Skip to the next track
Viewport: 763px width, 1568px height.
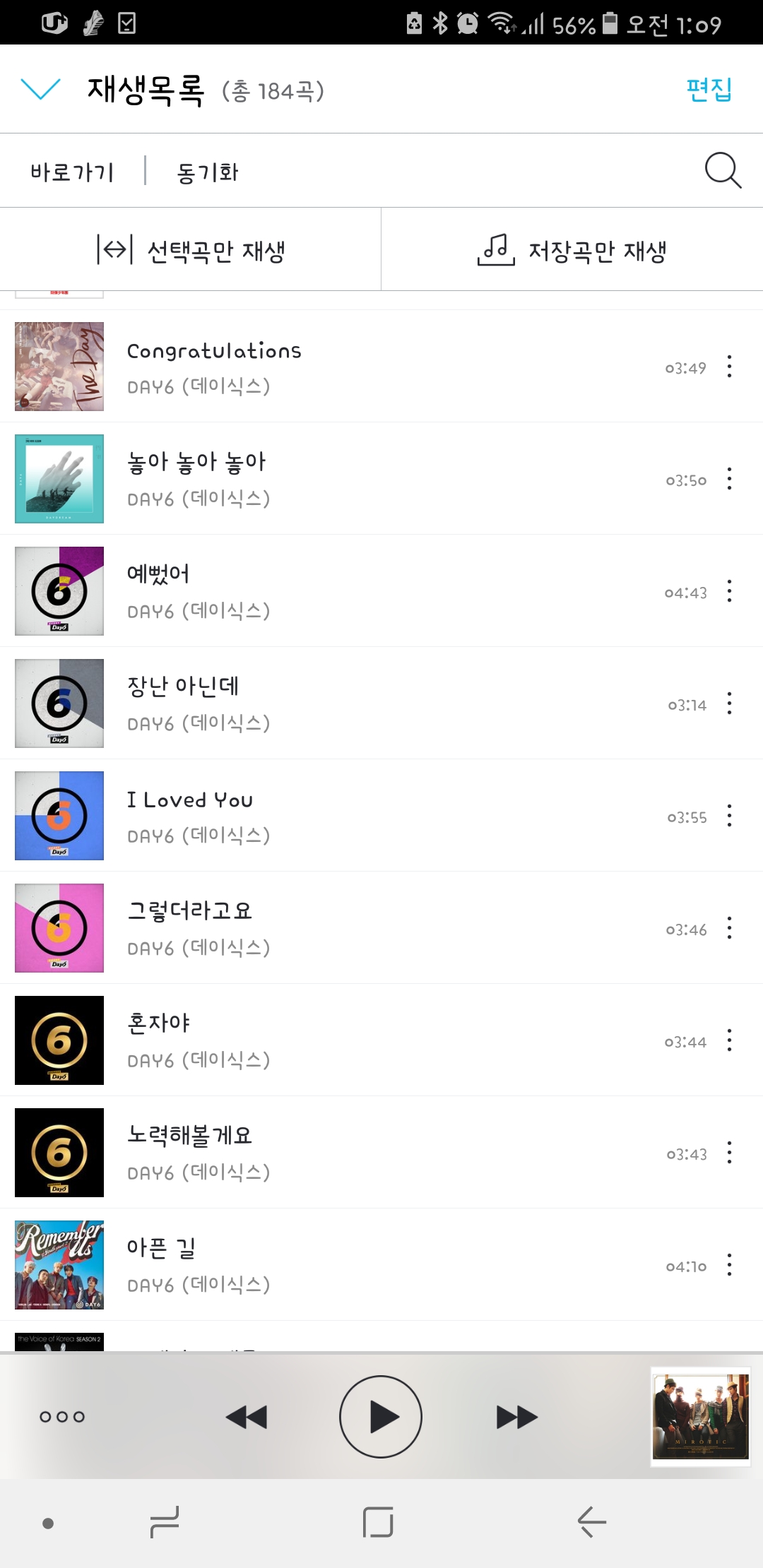(517, 1417)
